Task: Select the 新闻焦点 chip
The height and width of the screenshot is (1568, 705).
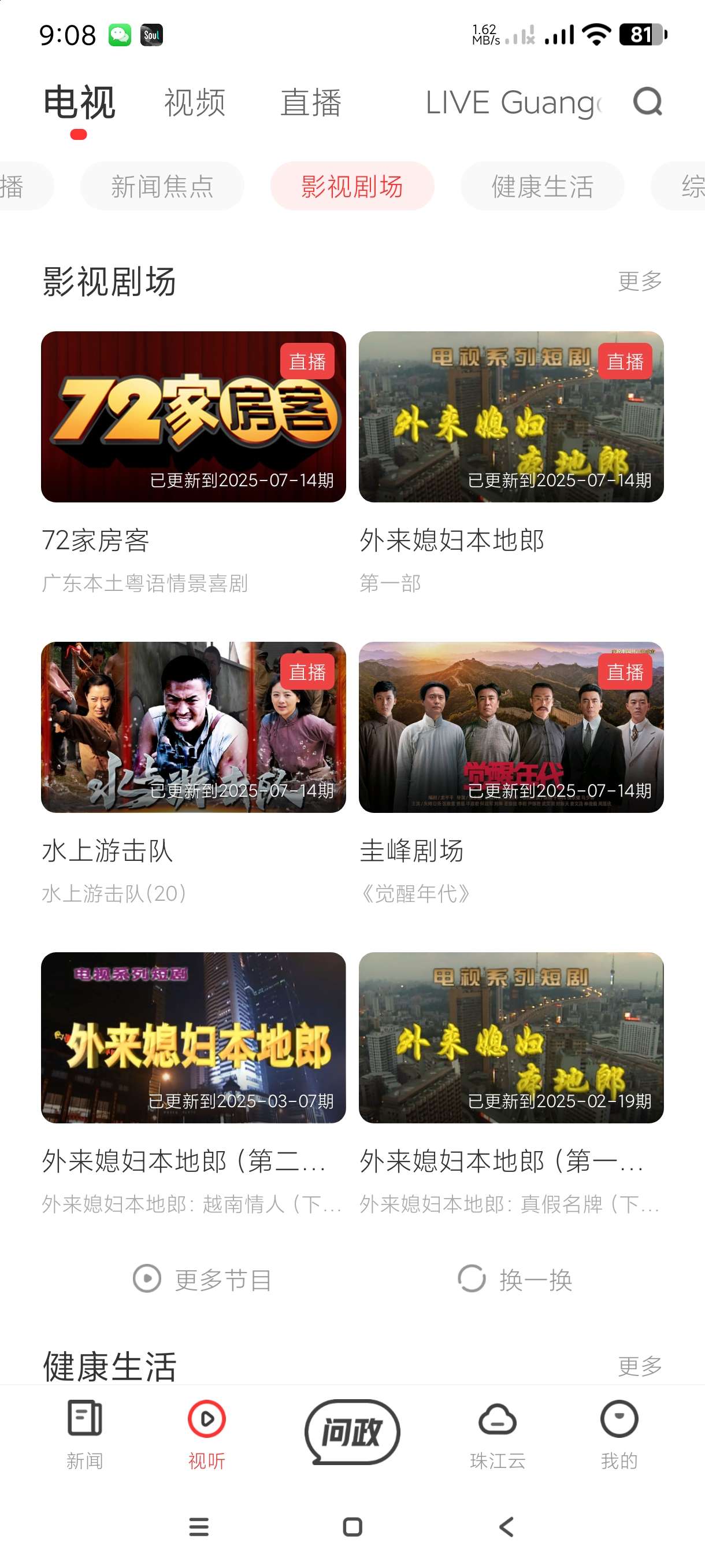Action: (x=162, y=186)
